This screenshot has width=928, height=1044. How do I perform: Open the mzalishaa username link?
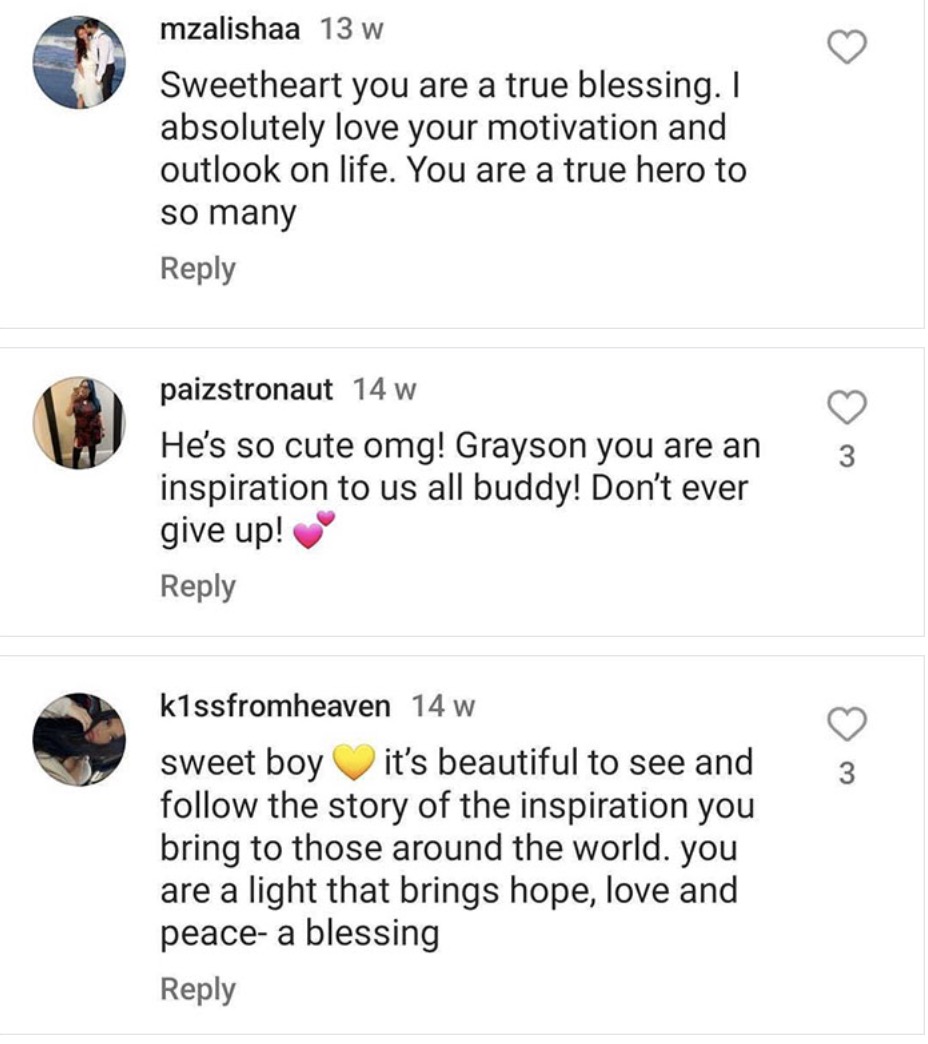point(230,30)
